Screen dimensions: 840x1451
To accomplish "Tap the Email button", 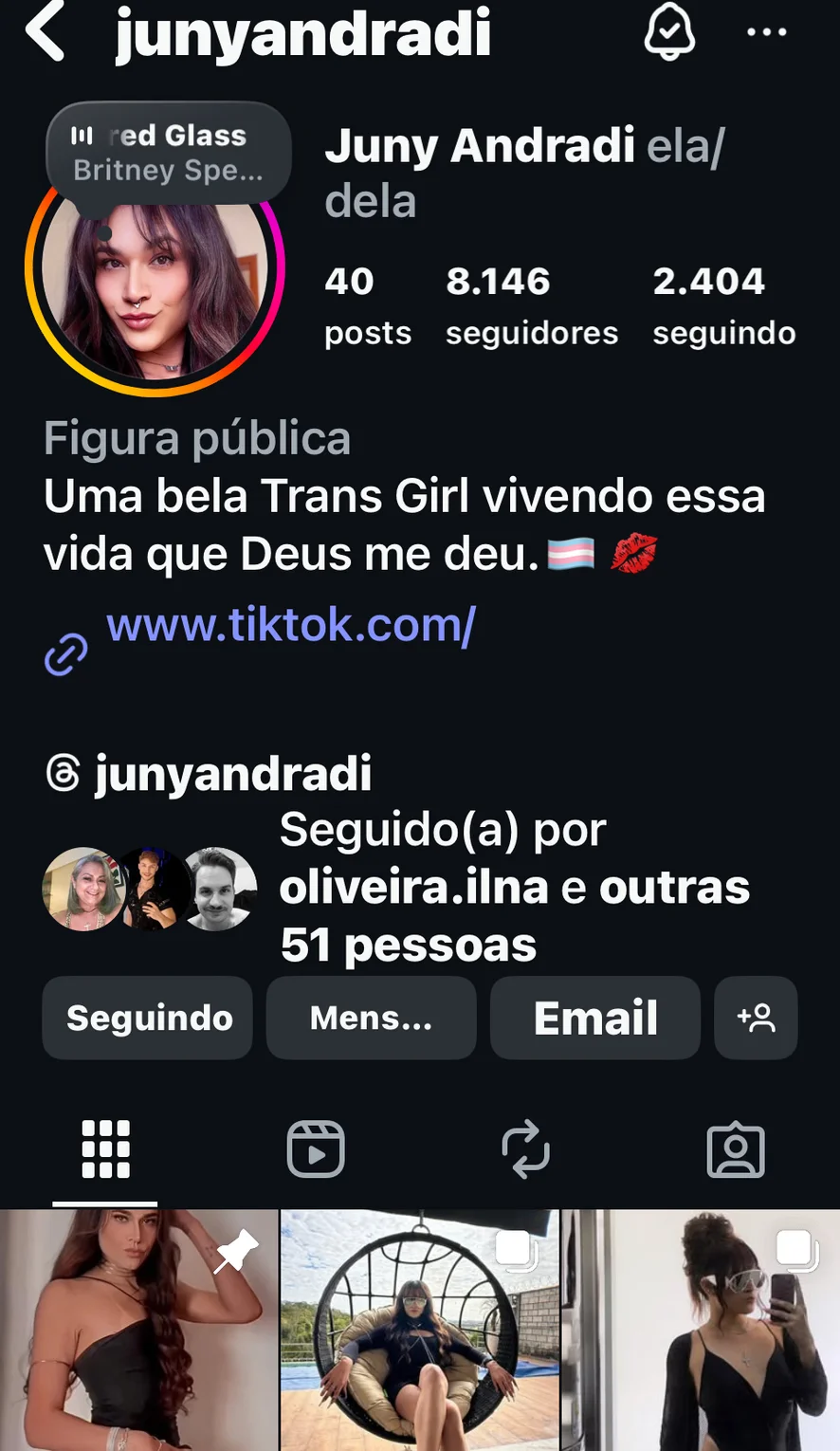I will click(594, 1018).
